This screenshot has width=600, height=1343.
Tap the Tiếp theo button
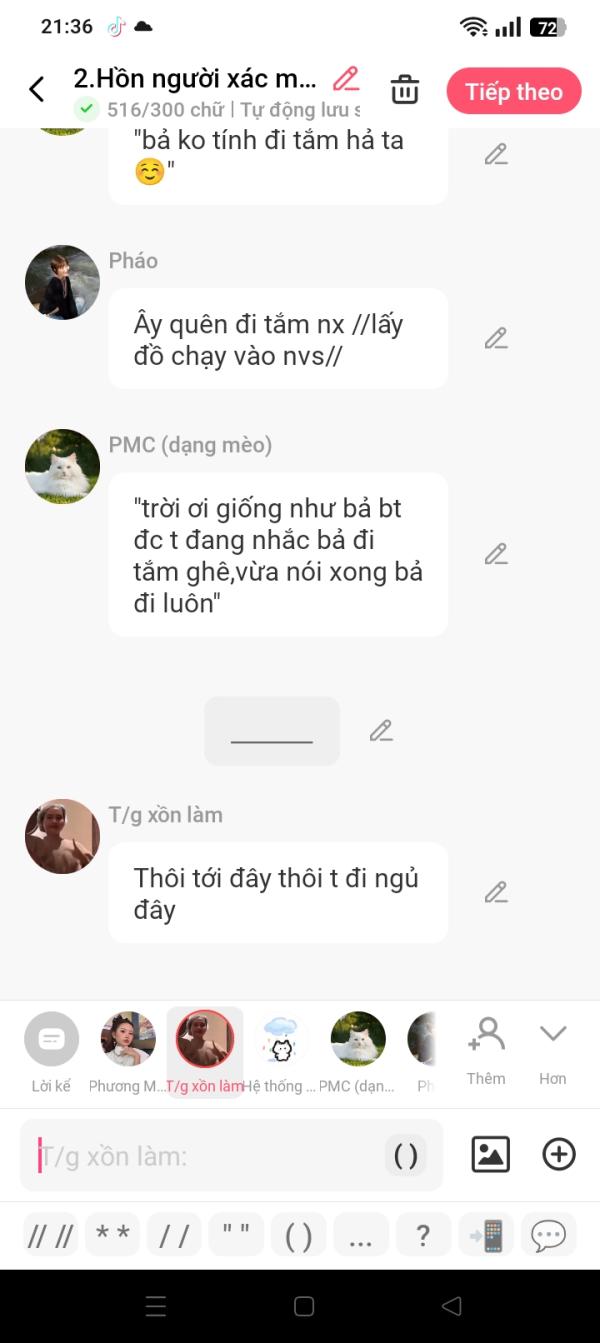point(513,92)
